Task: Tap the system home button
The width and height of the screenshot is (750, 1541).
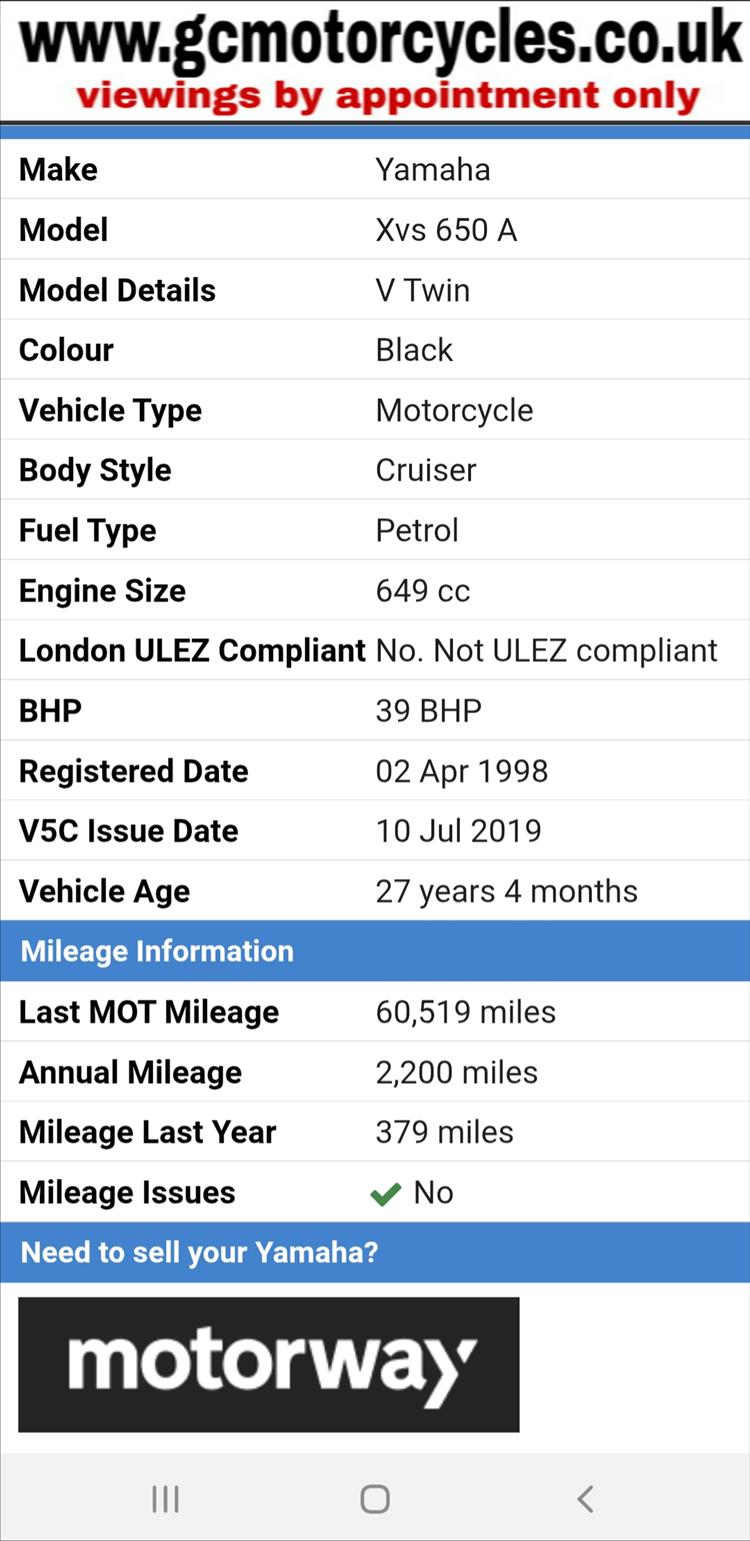Action: point(375,1498)
